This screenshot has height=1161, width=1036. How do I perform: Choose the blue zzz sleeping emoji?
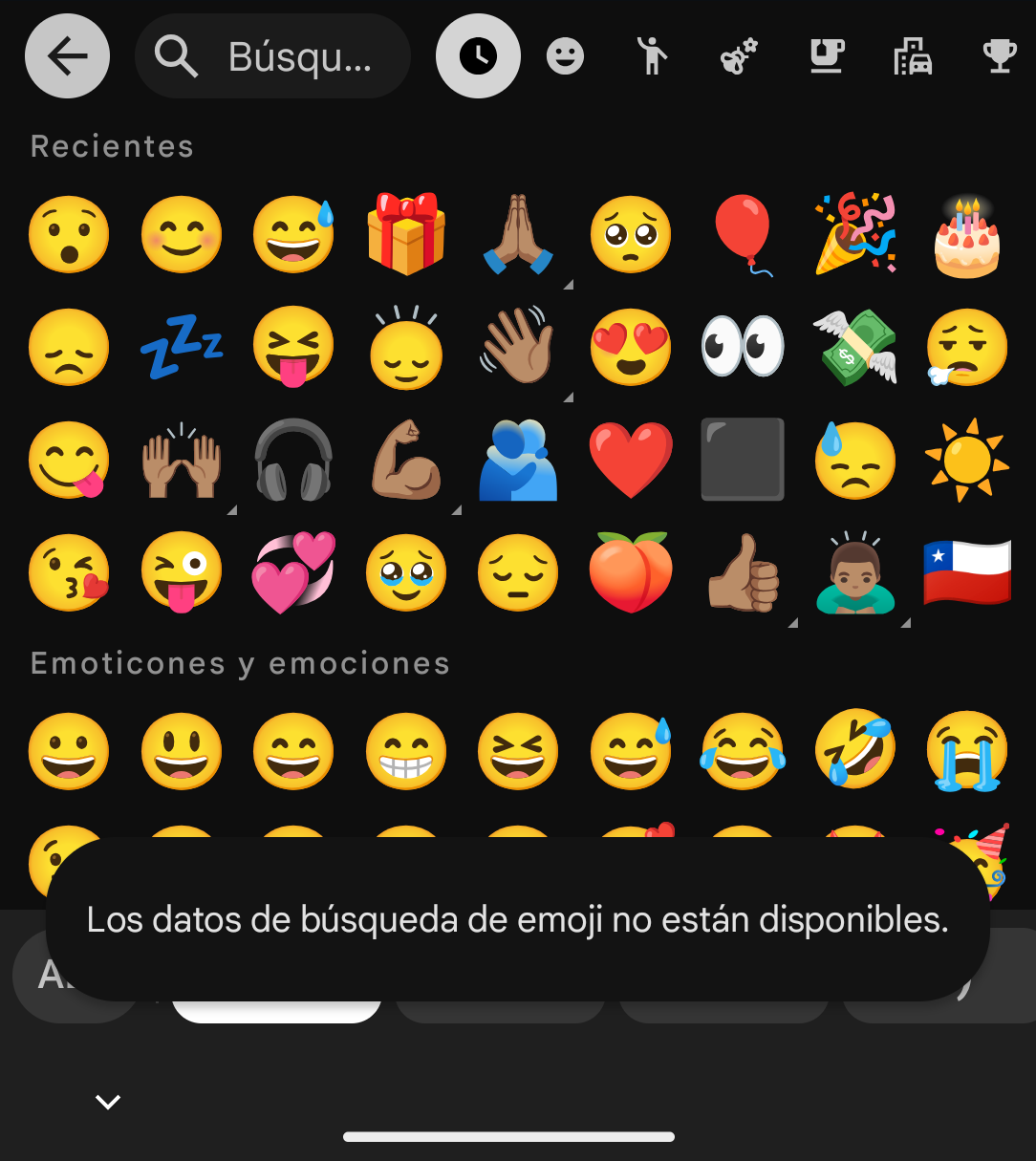182,347
